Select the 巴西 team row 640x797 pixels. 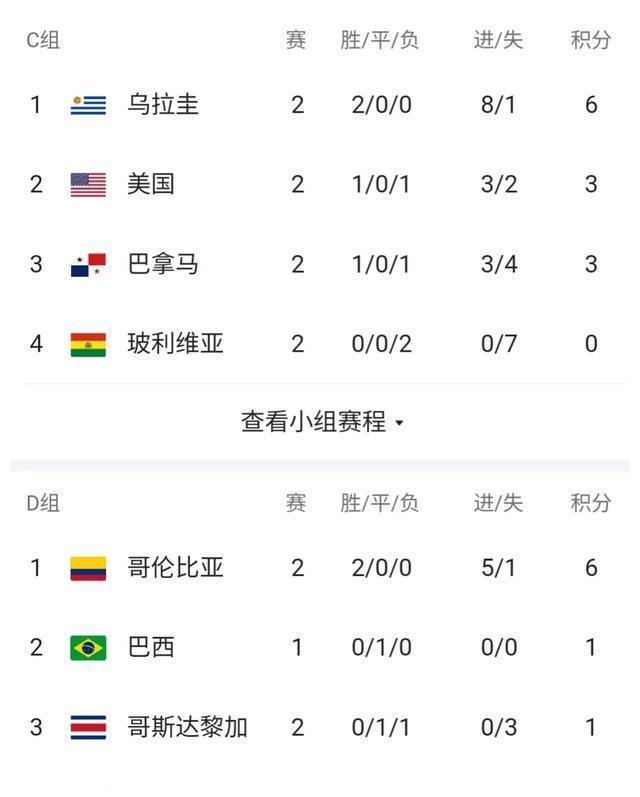point(151,648)
